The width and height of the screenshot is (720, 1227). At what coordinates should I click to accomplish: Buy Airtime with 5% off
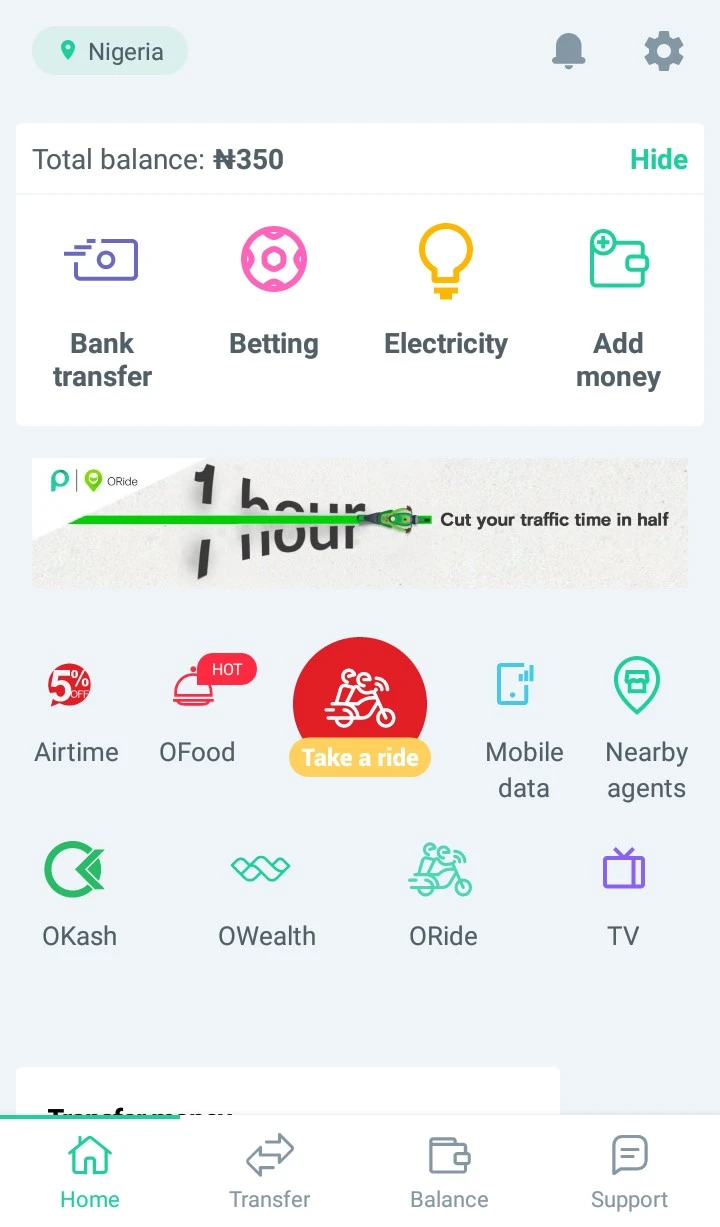coord(76,710)
